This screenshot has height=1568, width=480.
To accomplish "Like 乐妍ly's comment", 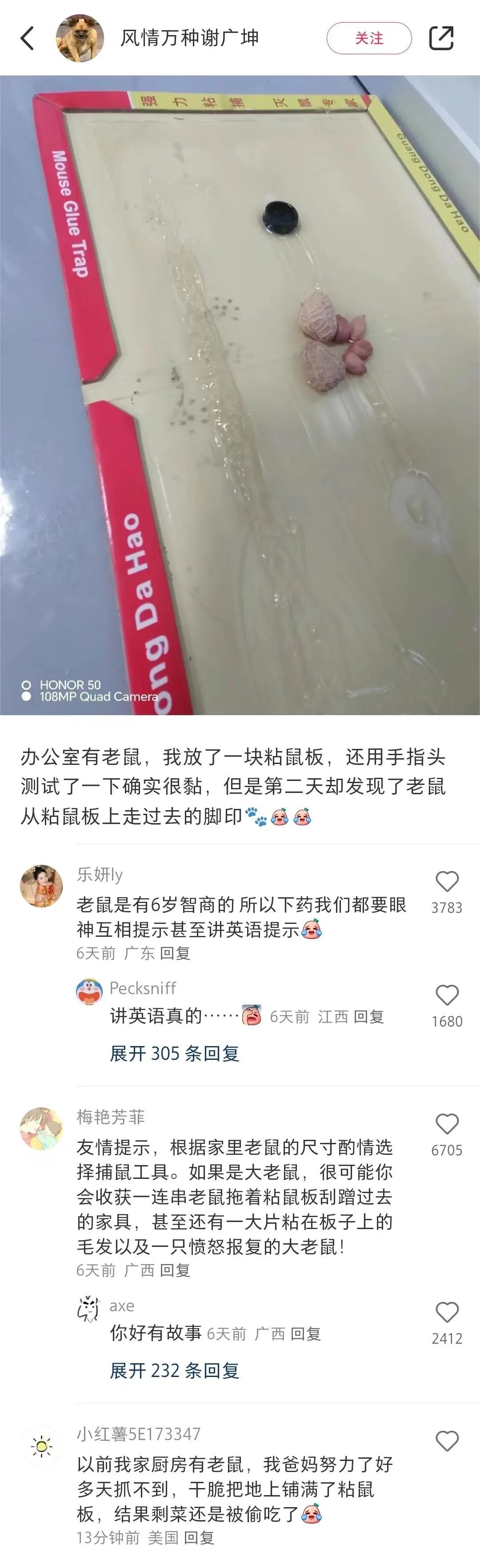I will [447, 882].
